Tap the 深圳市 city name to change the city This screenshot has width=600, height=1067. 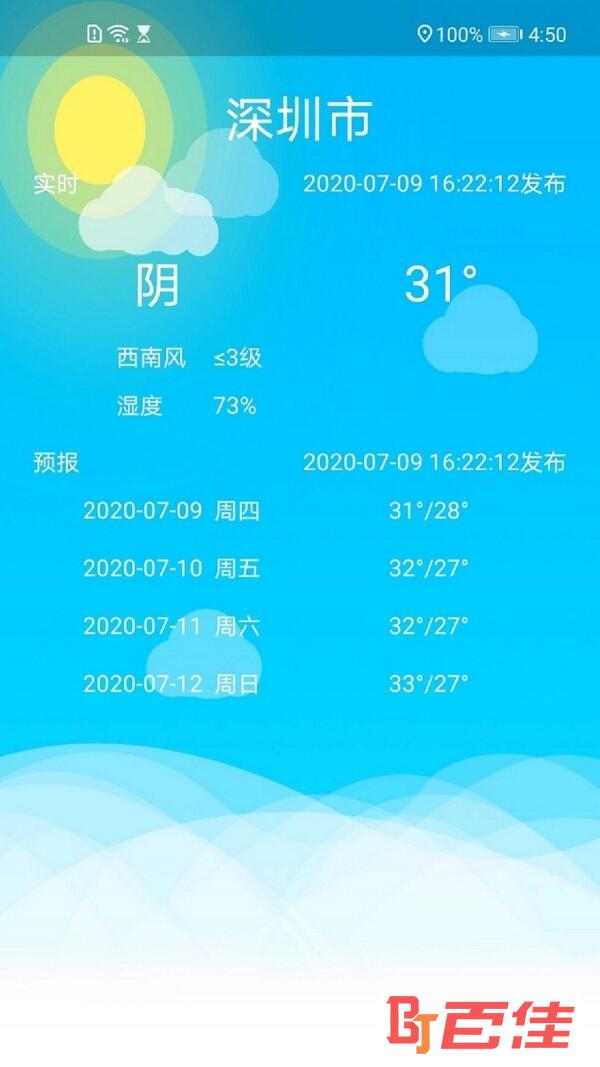(x=299, y=119)
